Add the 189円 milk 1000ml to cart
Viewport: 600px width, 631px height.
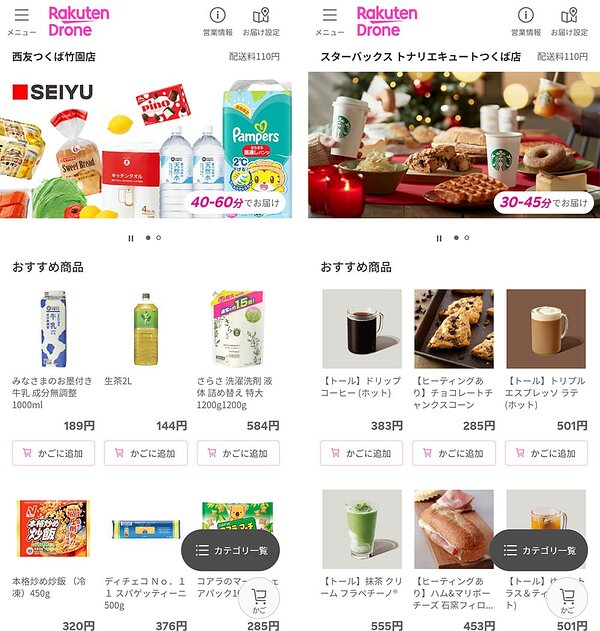(x=53, y=453)
